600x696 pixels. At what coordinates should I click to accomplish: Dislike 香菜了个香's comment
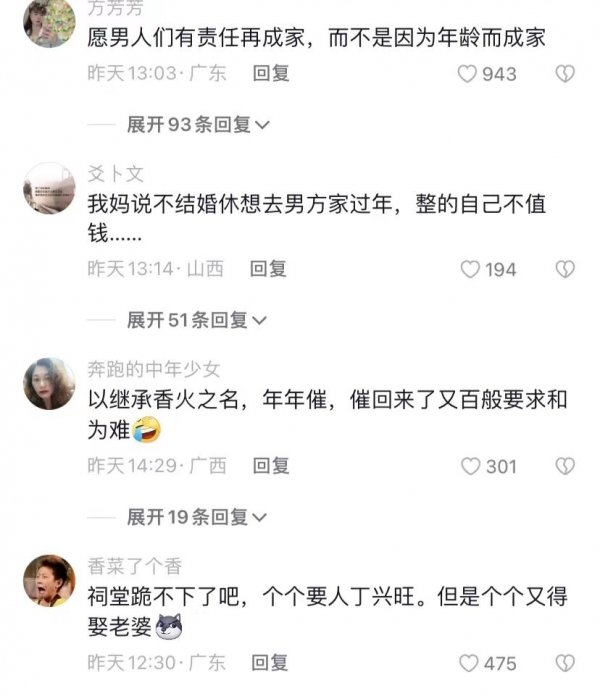pos(566,662)
